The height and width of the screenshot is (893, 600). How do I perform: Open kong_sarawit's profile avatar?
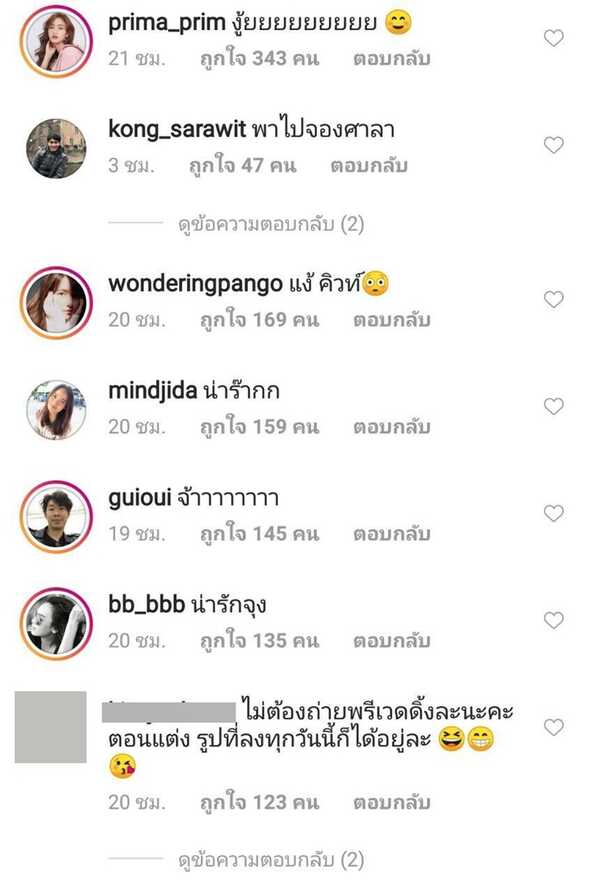56,147
